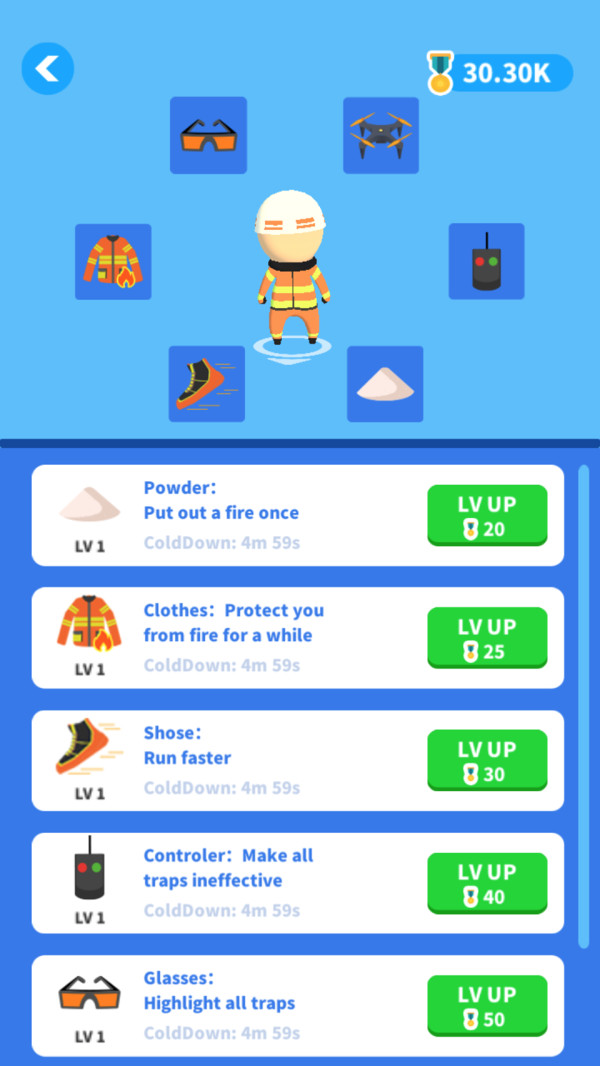
Task: Level up Powder for 20 medals
Action: tap(487, 515)
